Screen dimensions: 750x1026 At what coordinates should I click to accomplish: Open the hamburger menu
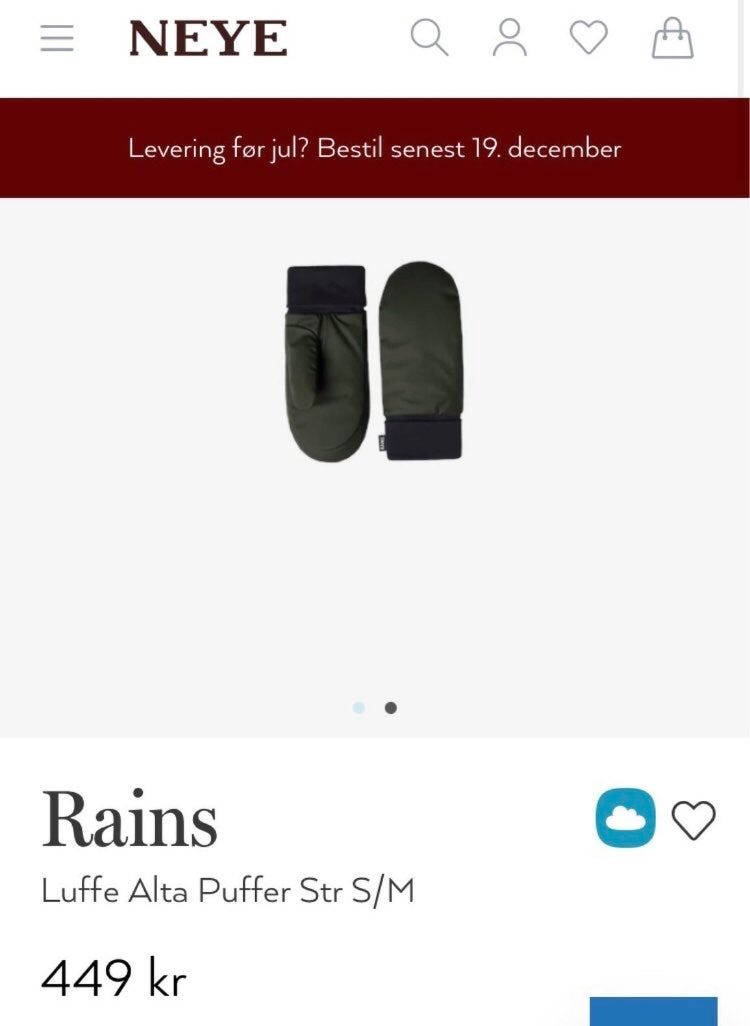57,39
